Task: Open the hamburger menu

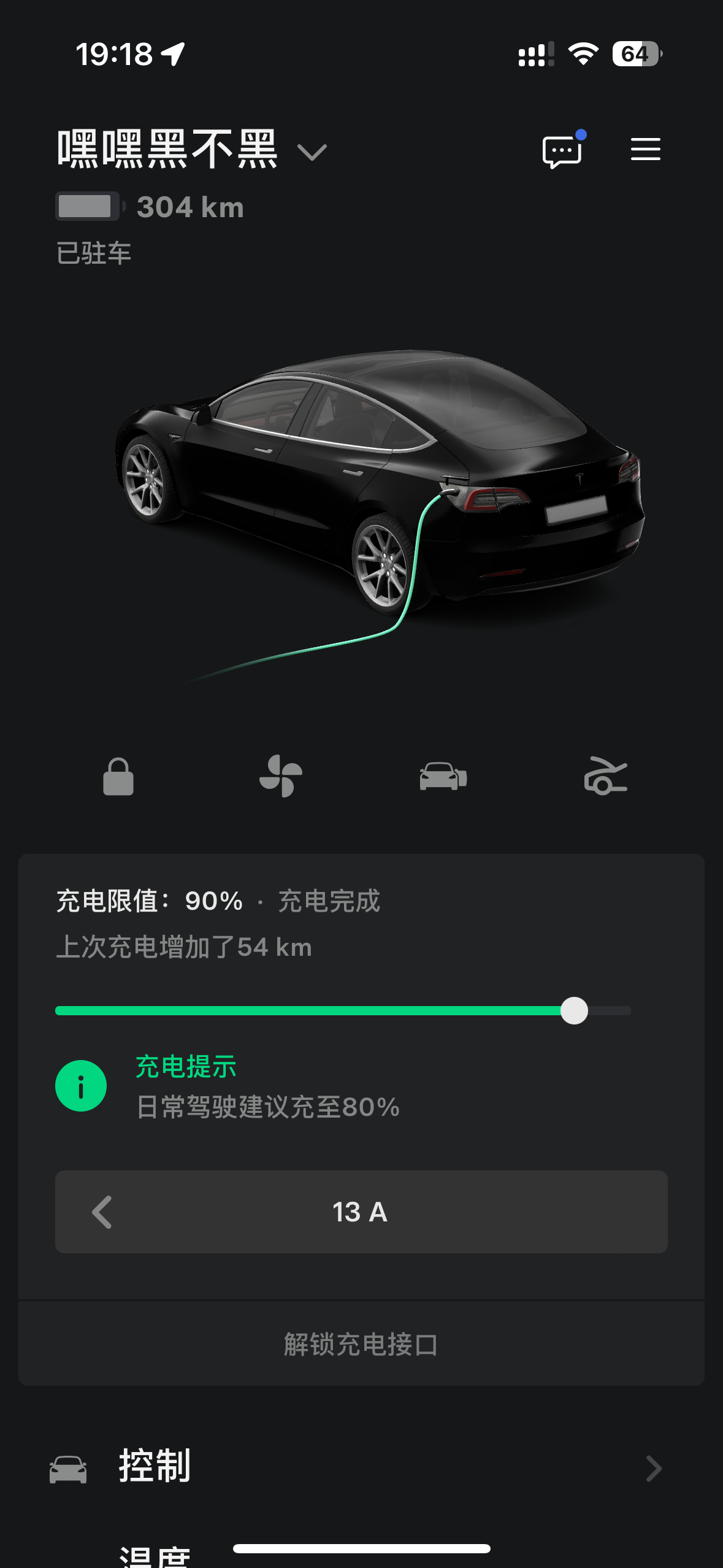Action: pos(645,149)
